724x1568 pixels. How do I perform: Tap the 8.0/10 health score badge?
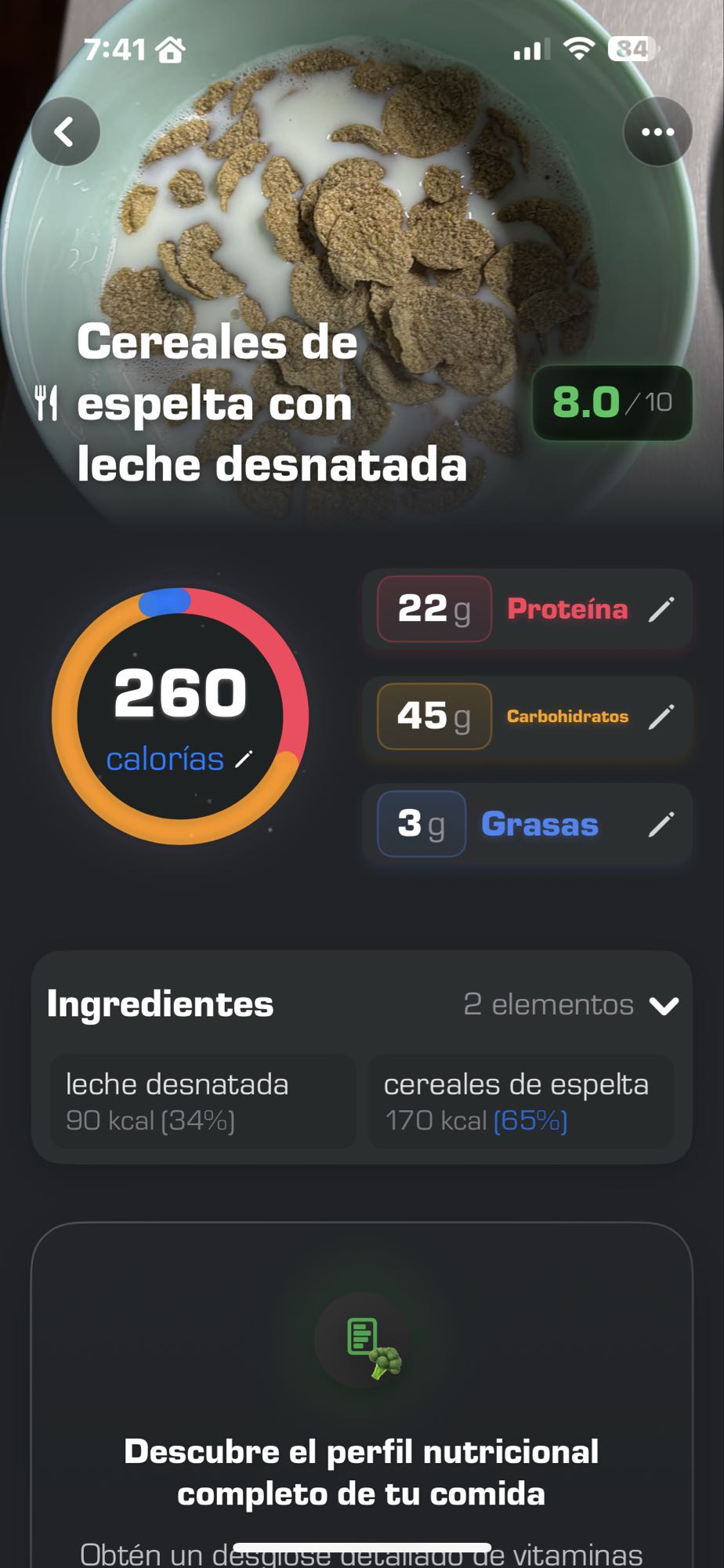pos(612,404)
